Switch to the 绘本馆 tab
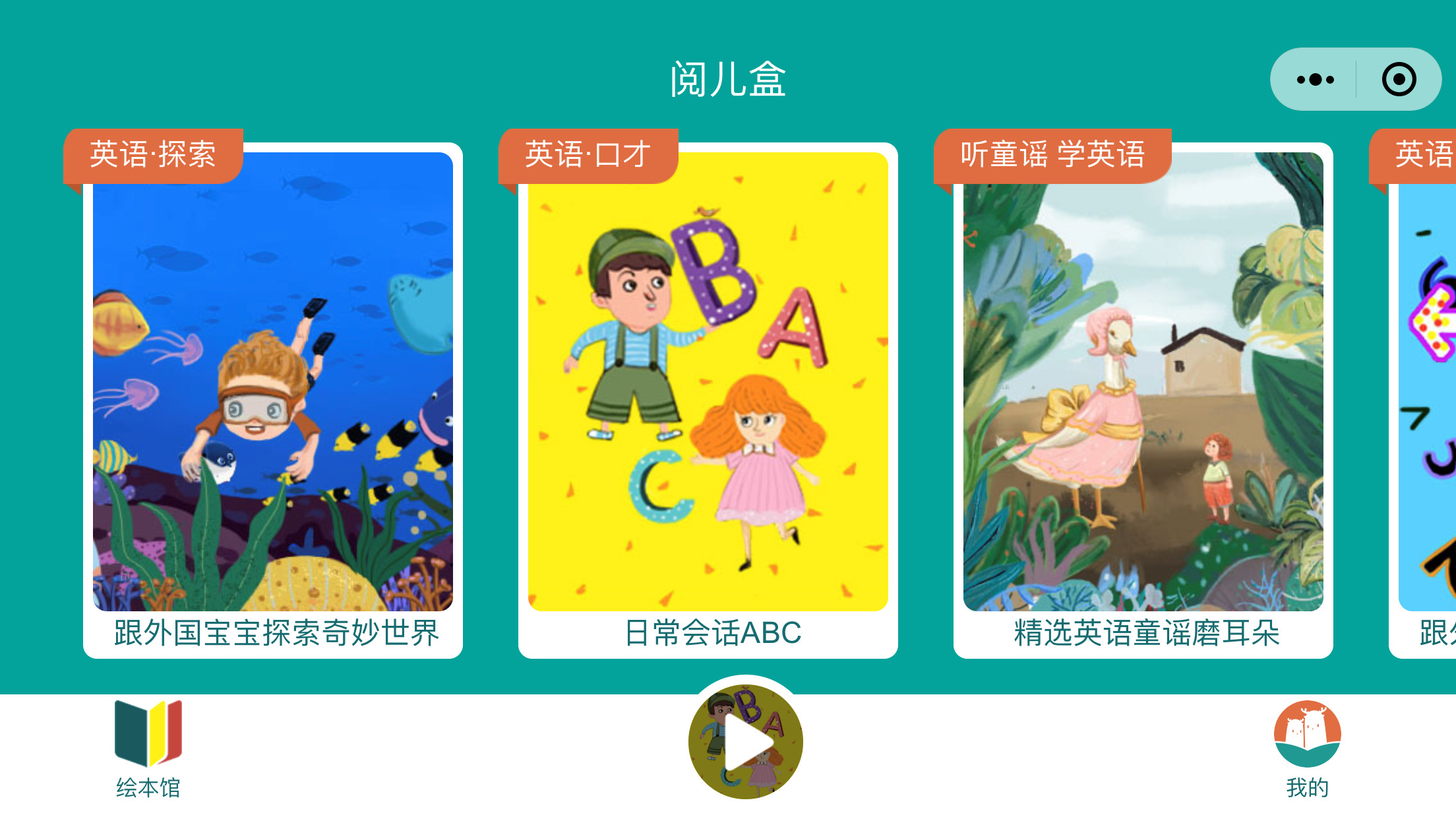Screen dimensions: 1456x819 148,750
